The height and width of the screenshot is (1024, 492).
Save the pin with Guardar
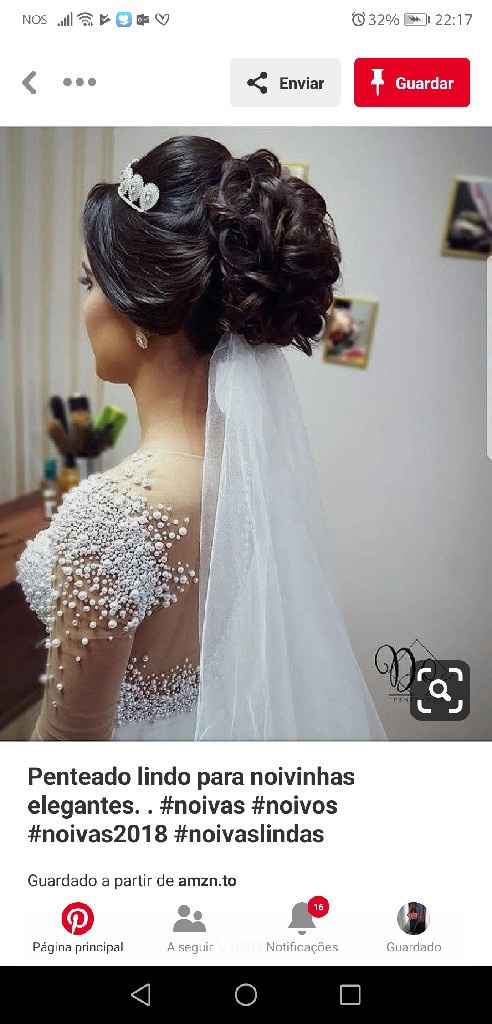pyautogui.click(x=412, y=82)
